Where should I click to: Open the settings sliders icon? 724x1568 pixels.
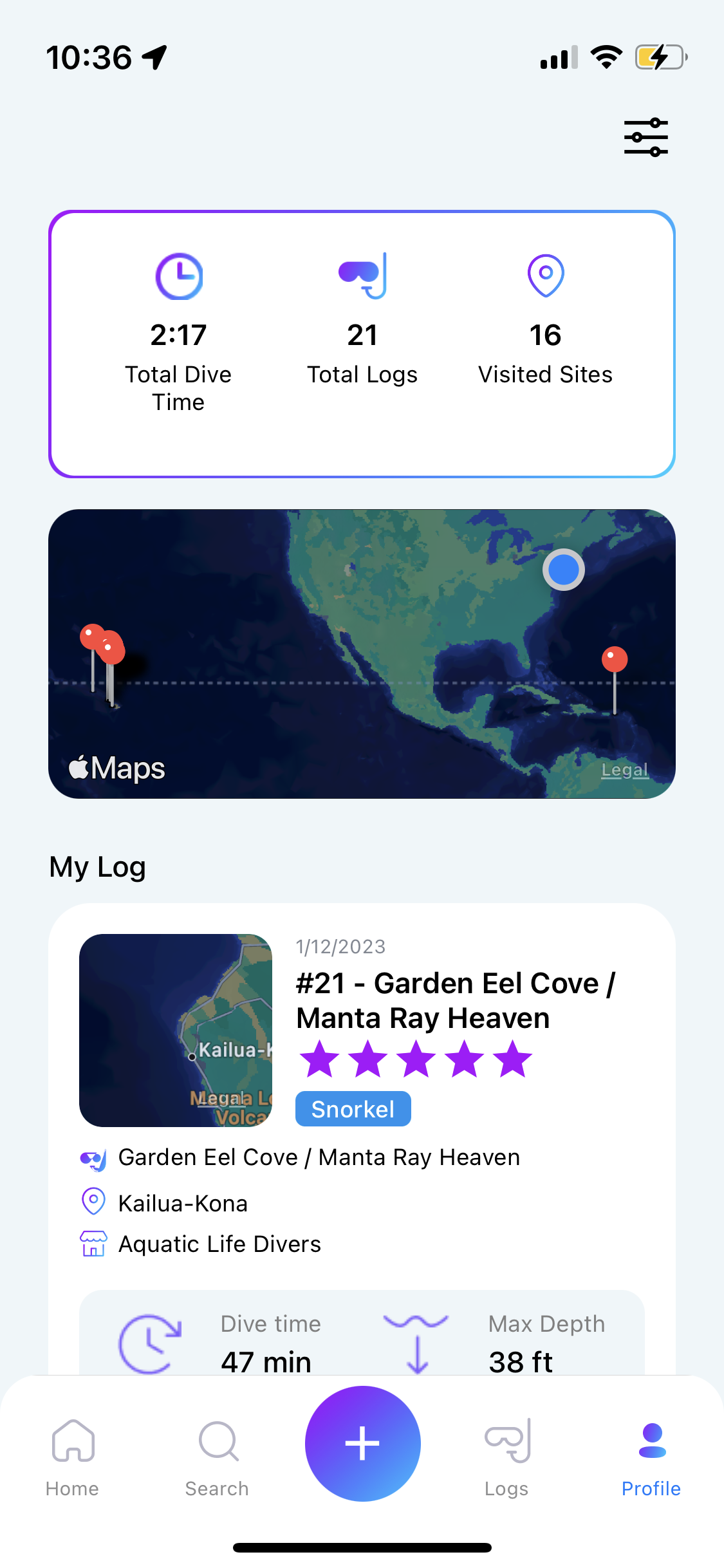pyautogui.click(x=645, y=137)
